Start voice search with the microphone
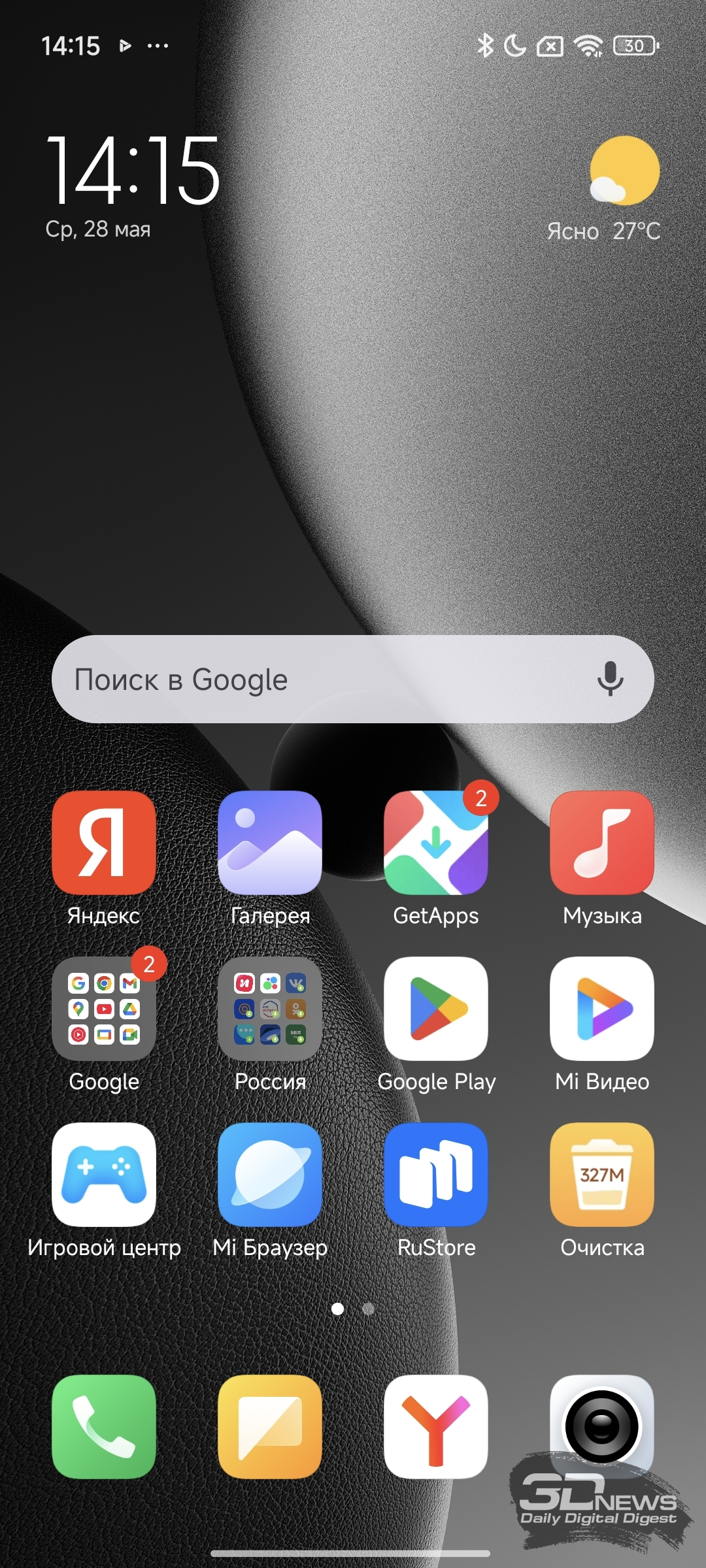 [610, 679]
